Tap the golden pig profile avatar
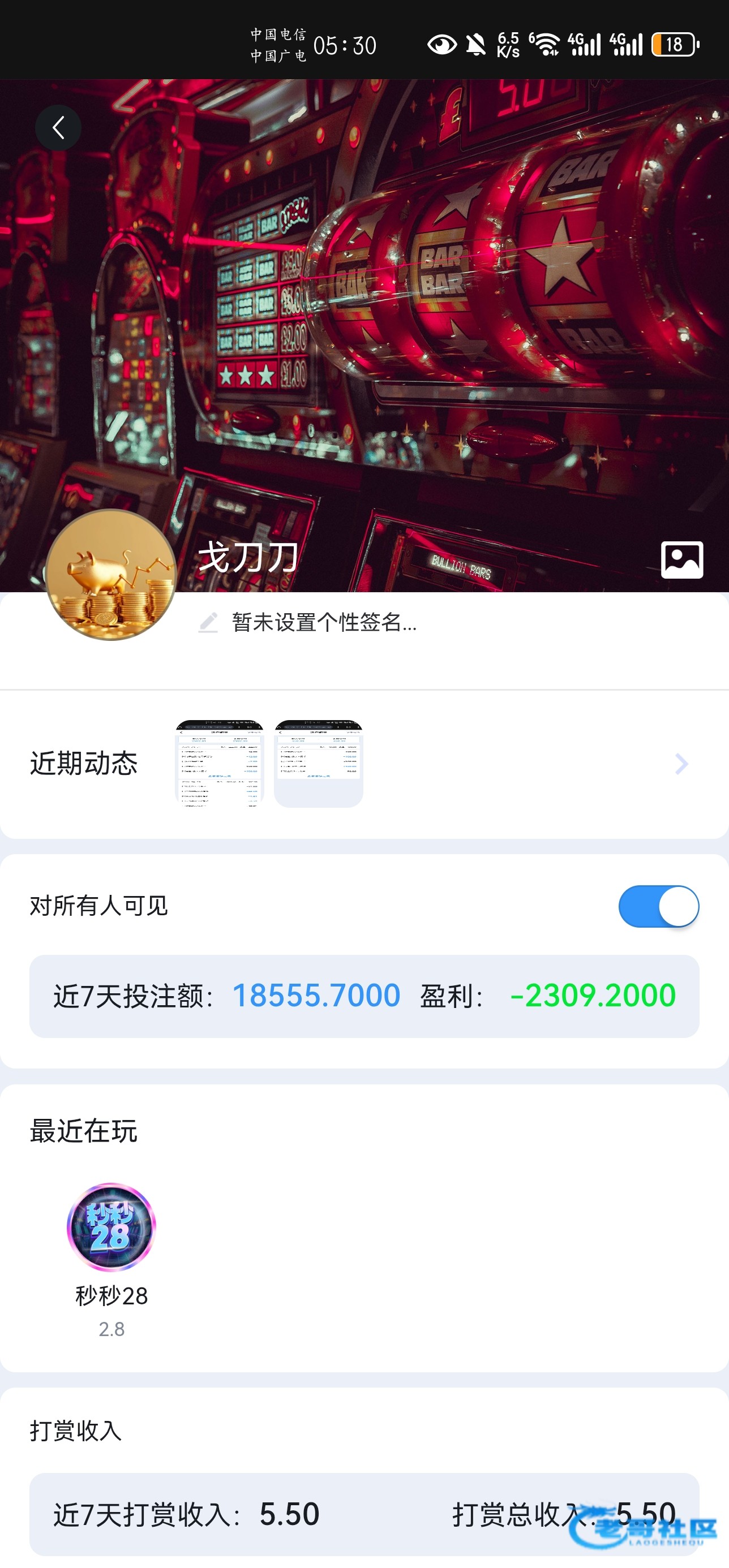This screenshot has width=729, height=1568. (112, 575)
